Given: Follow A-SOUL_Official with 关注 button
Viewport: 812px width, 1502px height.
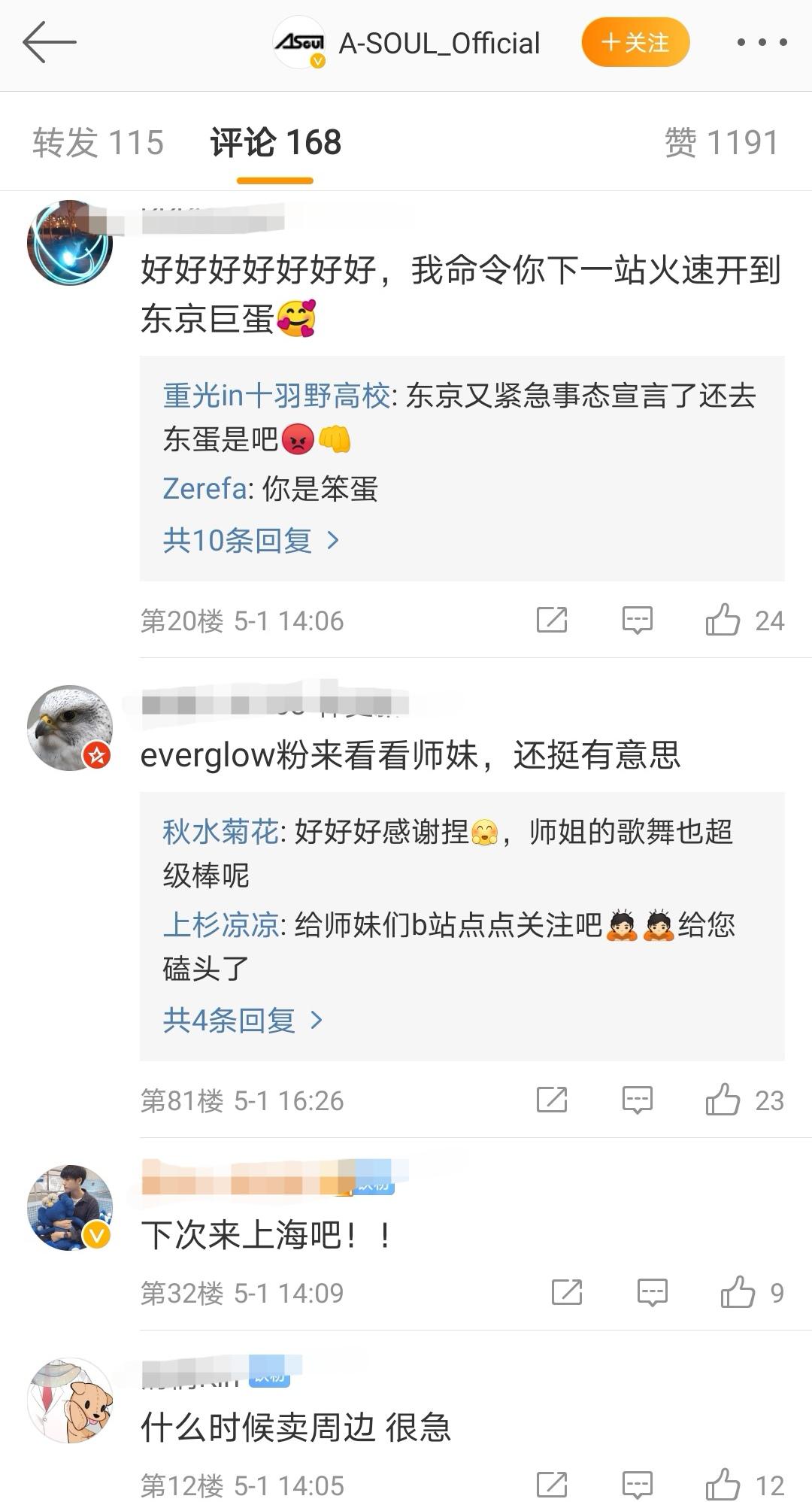Looking at the screenshot, I should click(x=635, y=42).
